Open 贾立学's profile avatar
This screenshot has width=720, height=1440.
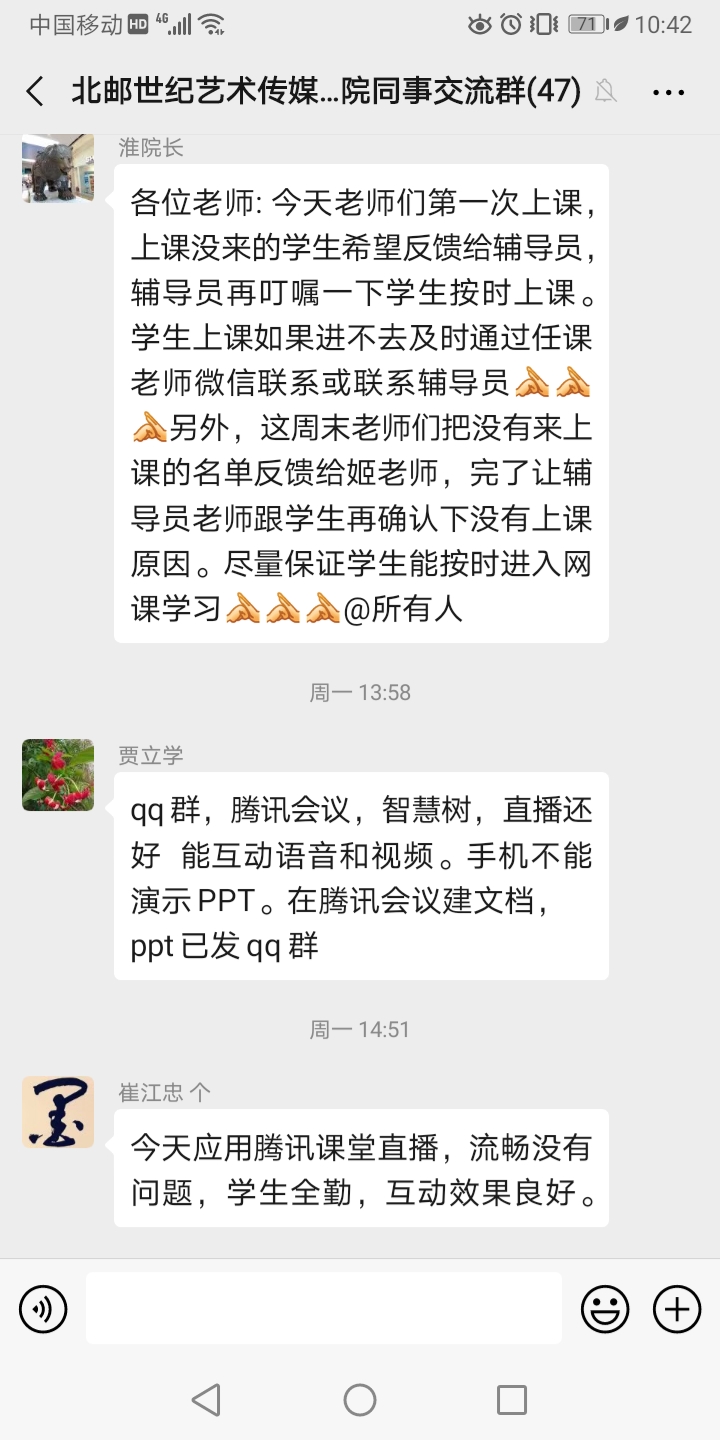[x=58, y=775]
